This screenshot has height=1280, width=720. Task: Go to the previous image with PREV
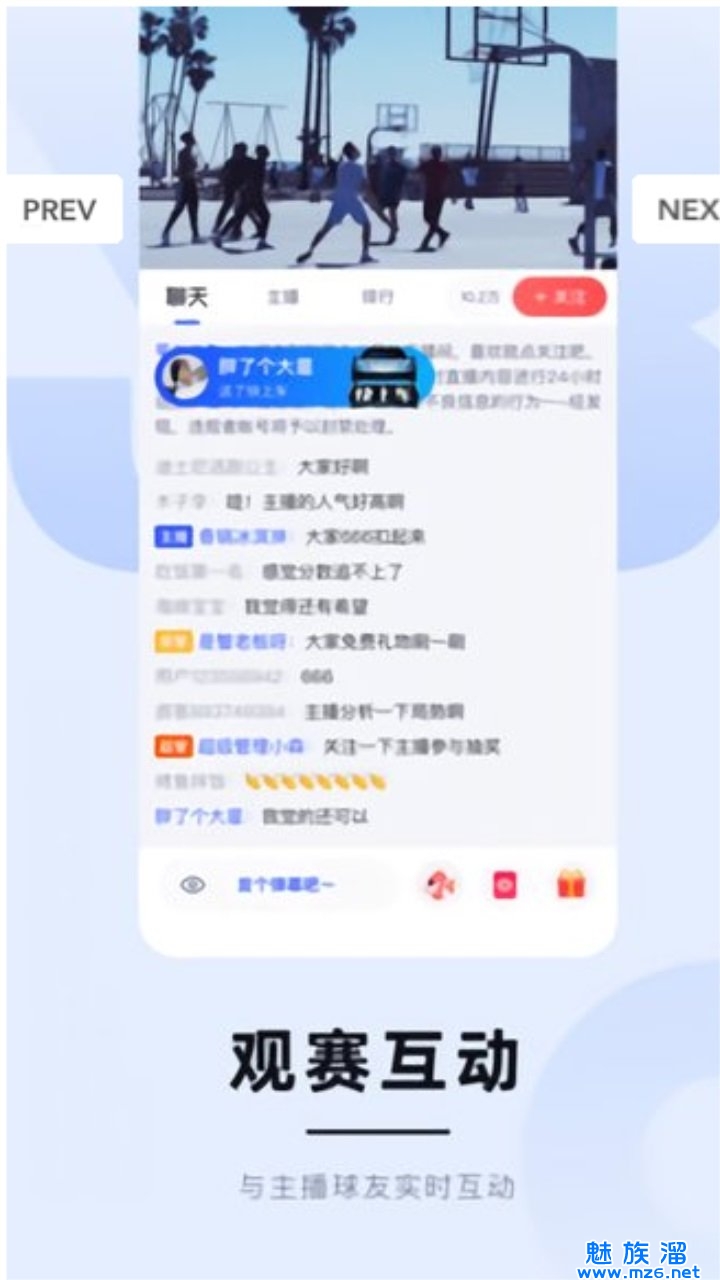point(61,210)
